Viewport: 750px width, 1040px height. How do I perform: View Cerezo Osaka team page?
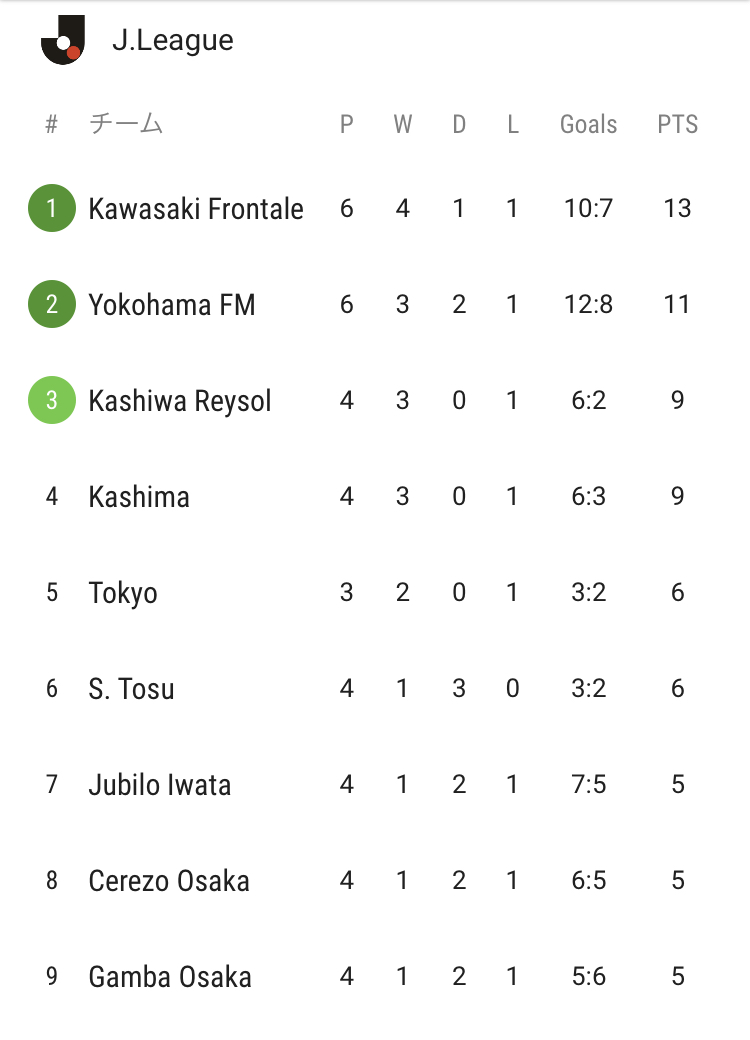[x=375, y=881]
